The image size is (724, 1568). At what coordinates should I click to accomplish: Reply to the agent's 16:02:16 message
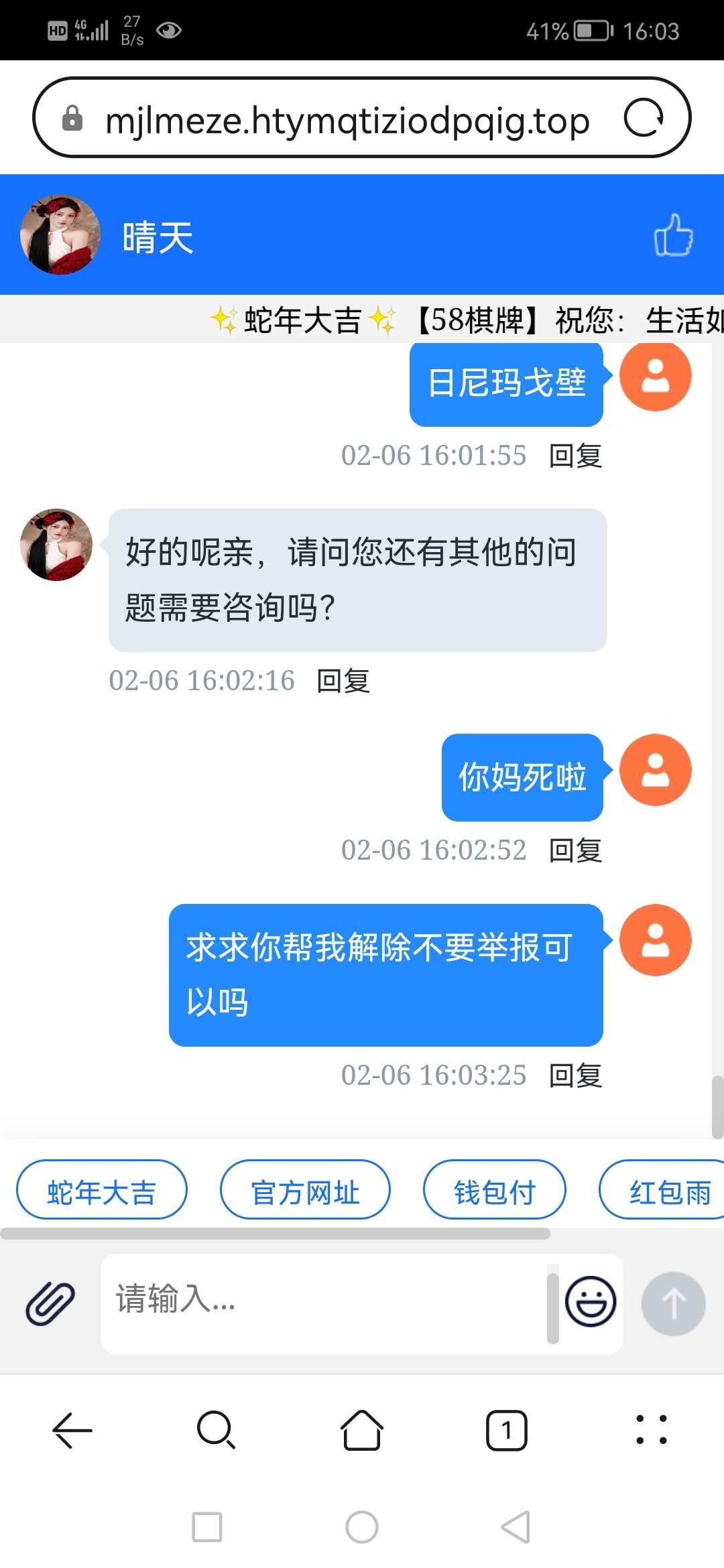(x=343, y=681)
